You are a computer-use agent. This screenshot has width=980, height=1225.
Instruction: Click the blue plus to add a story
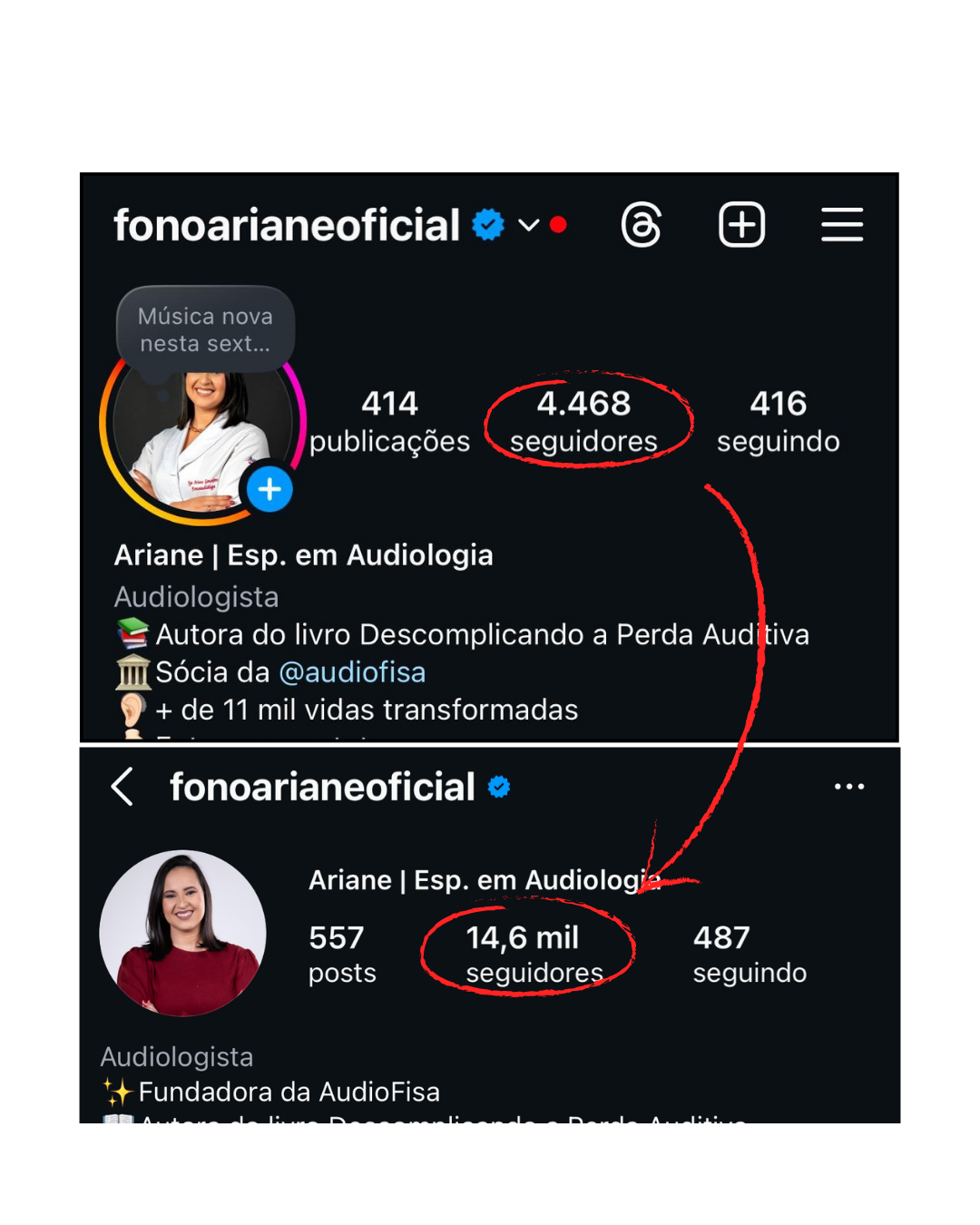point(269,489)
